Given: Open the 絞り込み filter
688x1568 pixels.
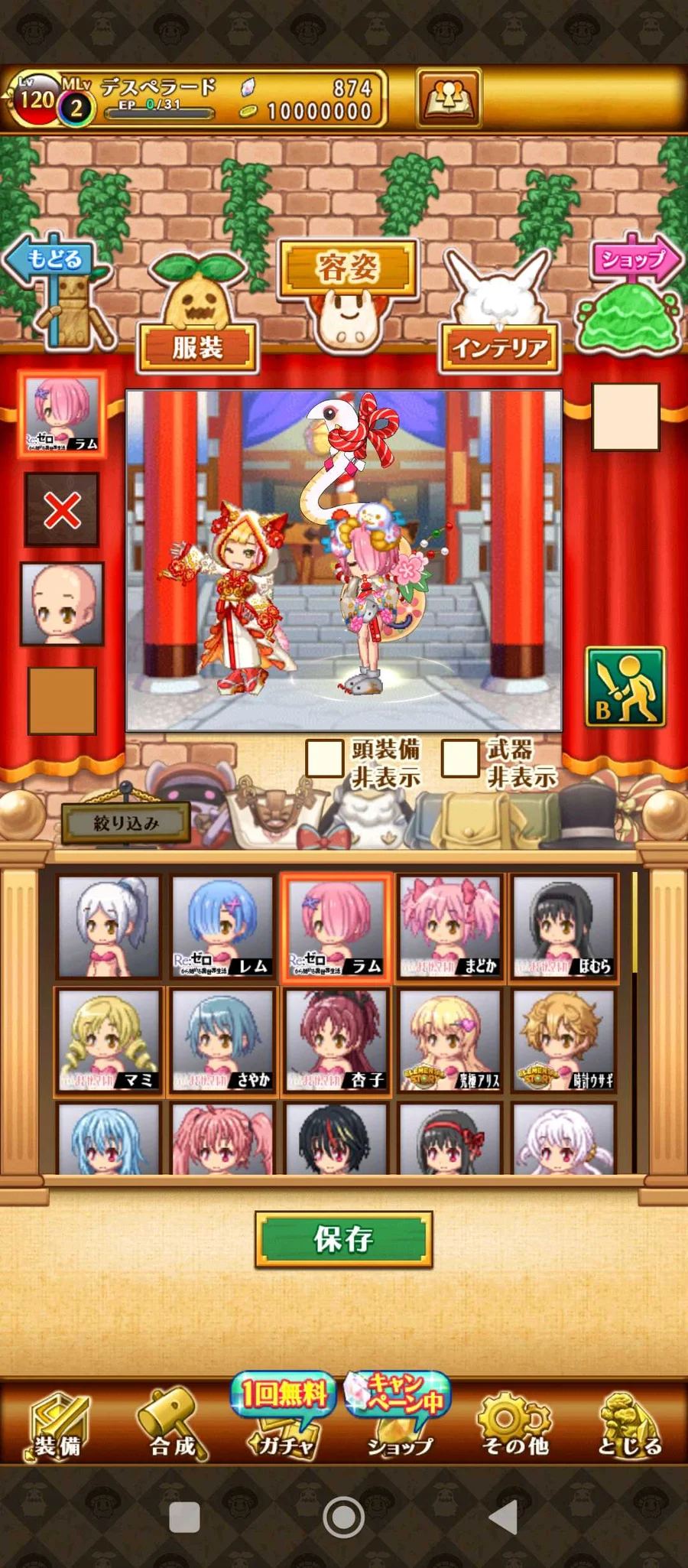Looking at the screenshot, I should [x=125, y=823].
